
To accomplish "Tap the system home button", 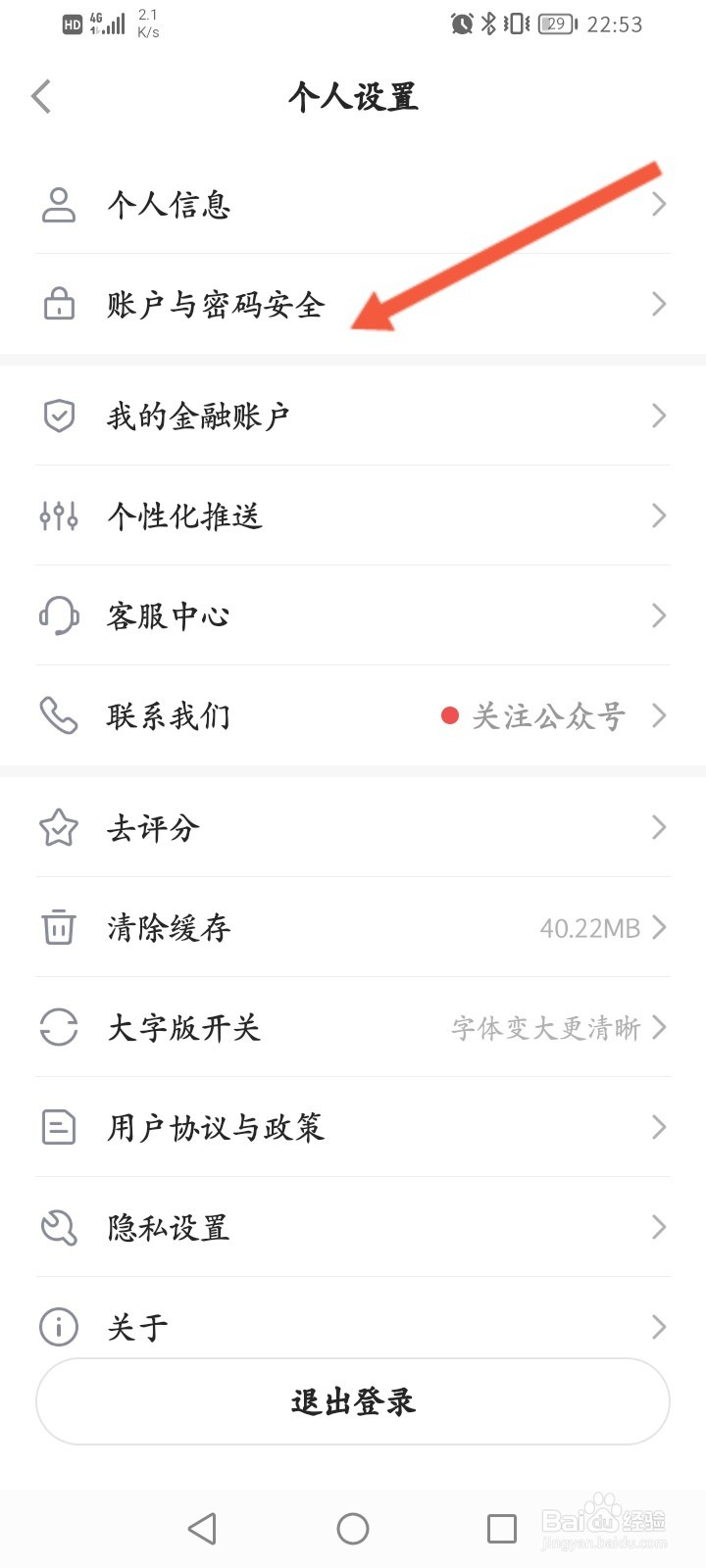I will coord(353,1529).
